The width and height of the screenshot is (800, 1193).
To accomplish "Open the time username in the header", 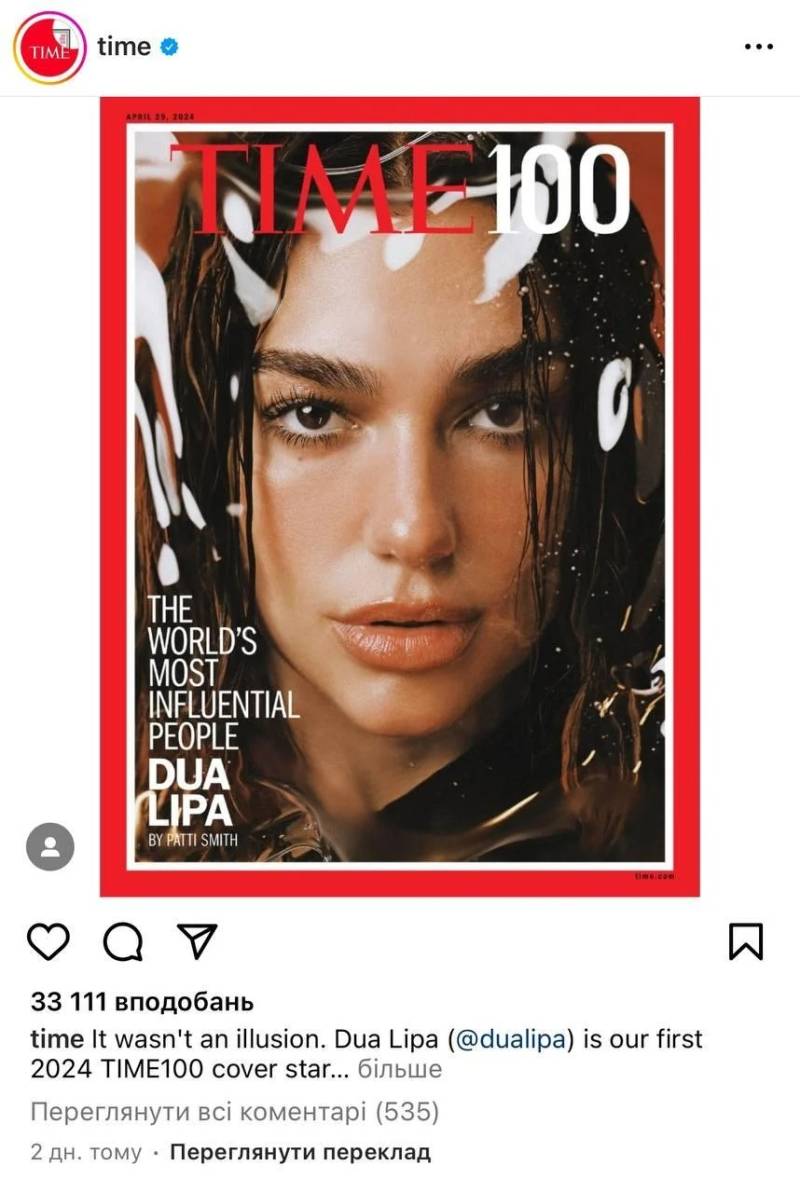I will coord(124,47).
